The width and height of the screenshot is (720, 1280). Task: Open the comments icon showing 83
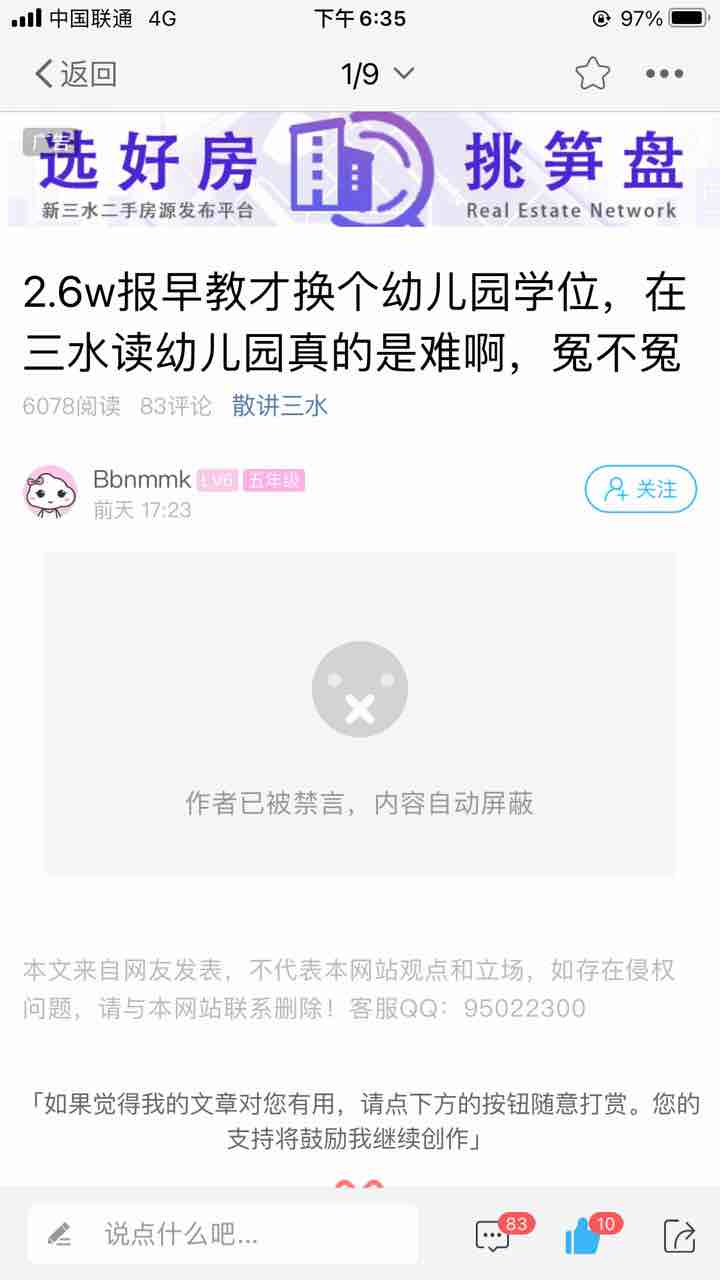pyautogui.click(x=493, y=1236)
